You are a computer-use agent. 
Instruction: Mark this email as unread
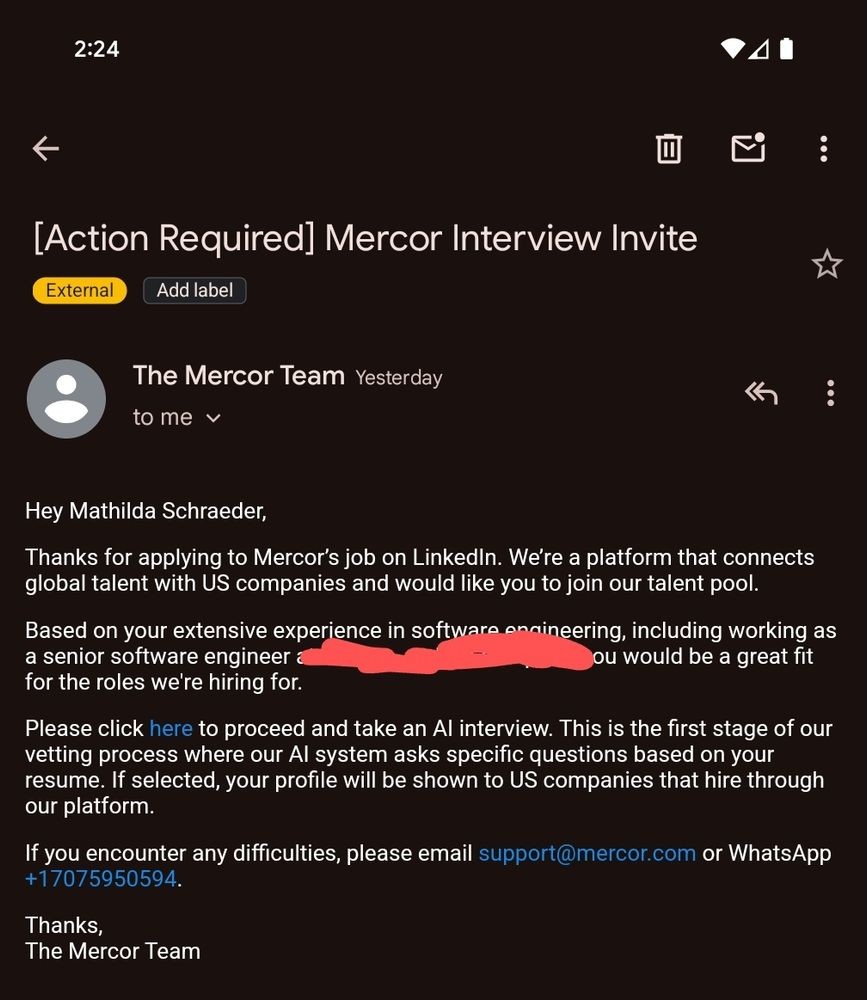click(748, 147)
